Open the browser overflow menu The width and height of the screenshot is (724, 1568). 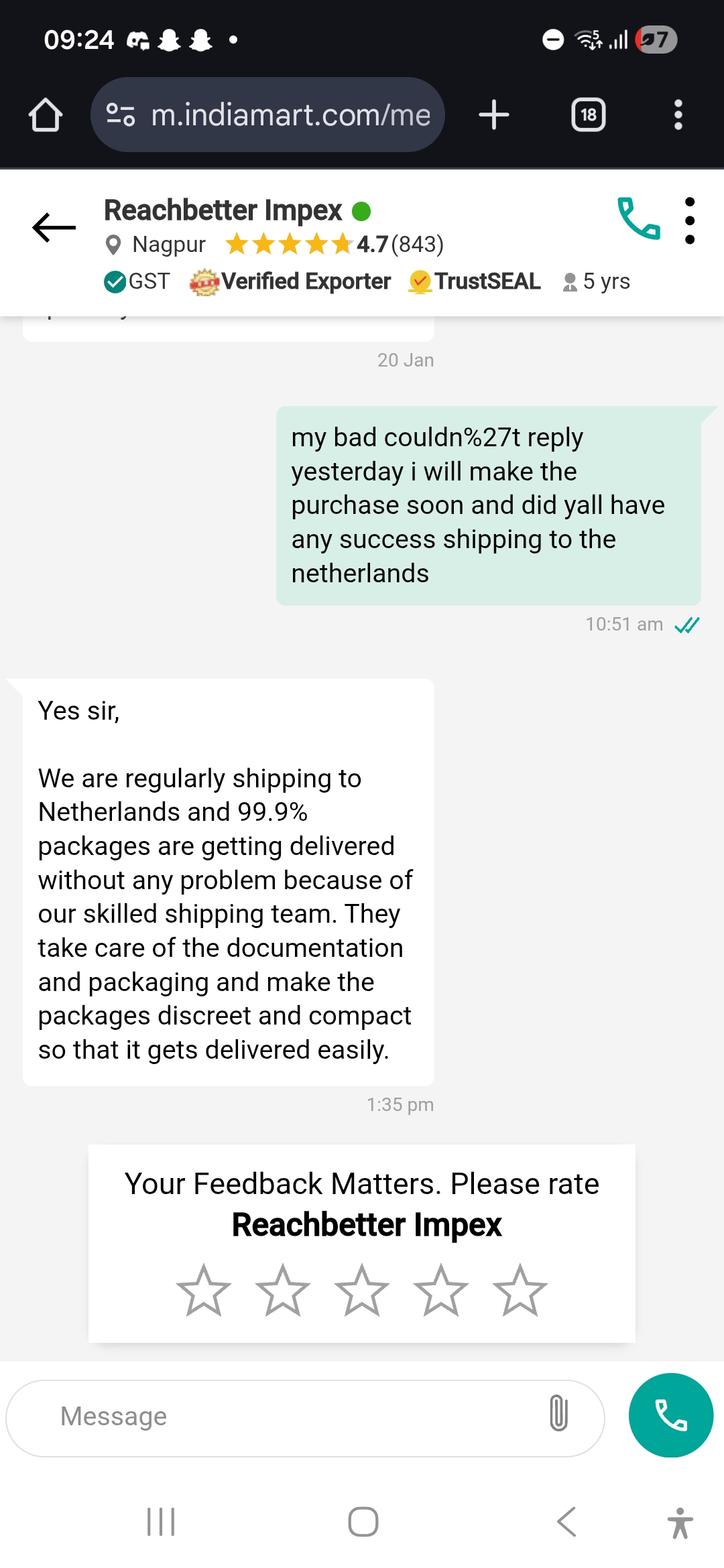click(x=678, y=115)
